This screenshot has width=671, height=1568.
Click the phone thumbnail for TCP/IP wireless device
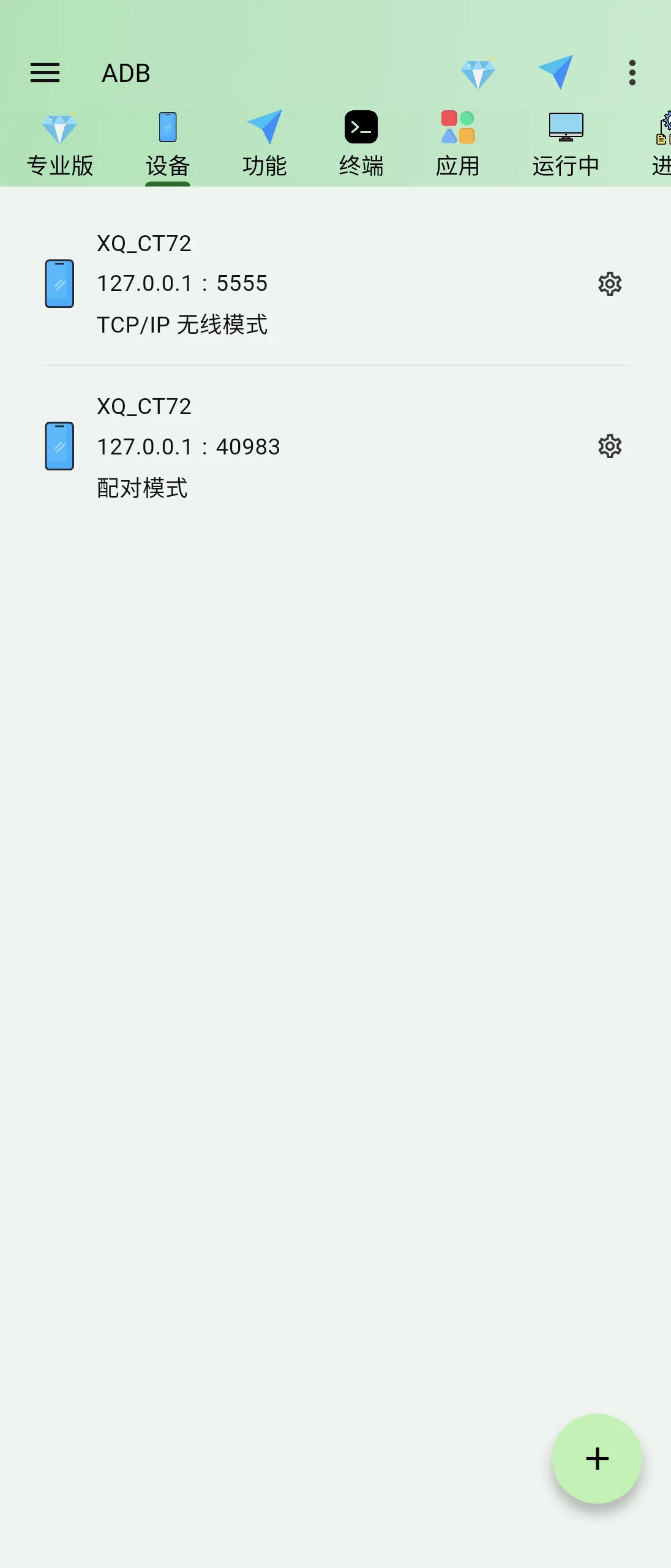60,283
